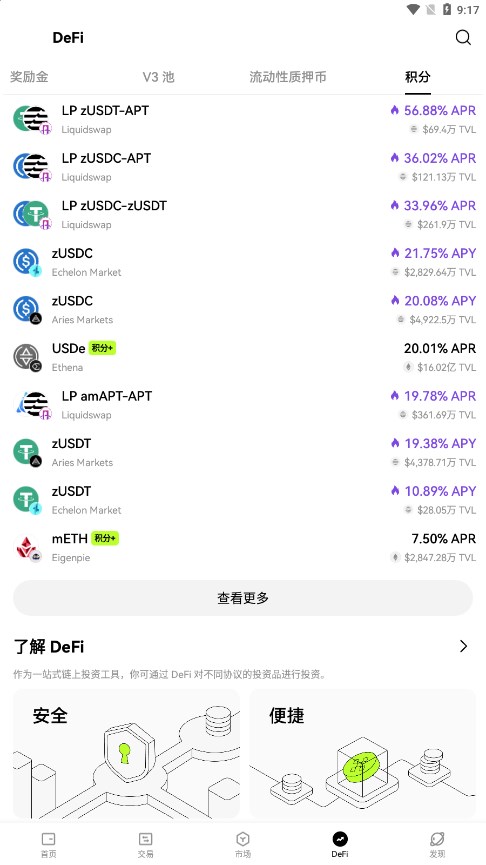This screenshot has width=486, height=865.
Task: Open the mETH Eigenpie product
Action: pos(243,547)
